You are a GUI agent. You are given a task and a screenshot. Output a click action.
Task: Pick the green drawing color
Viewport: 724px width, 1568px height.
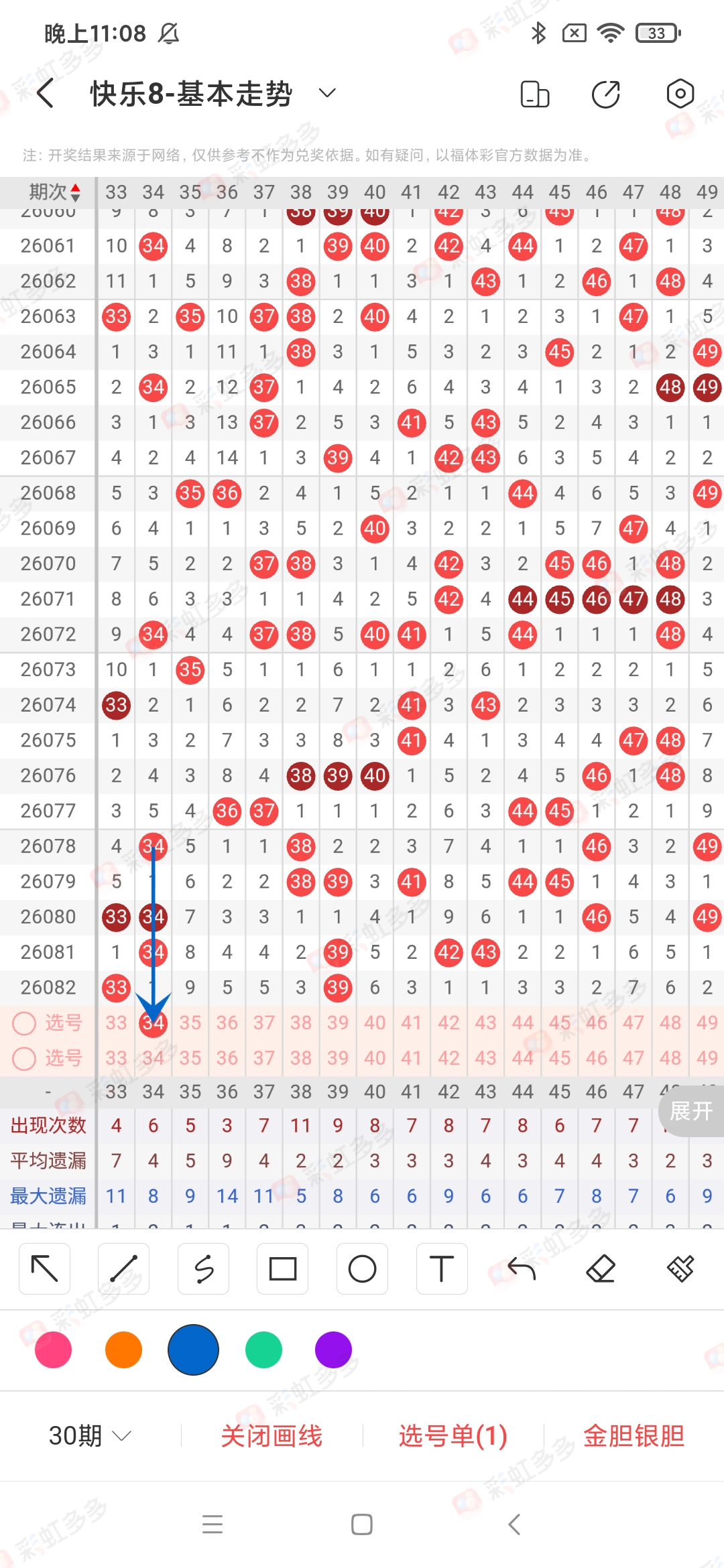pyautogui.click(x=263, y=1350)
